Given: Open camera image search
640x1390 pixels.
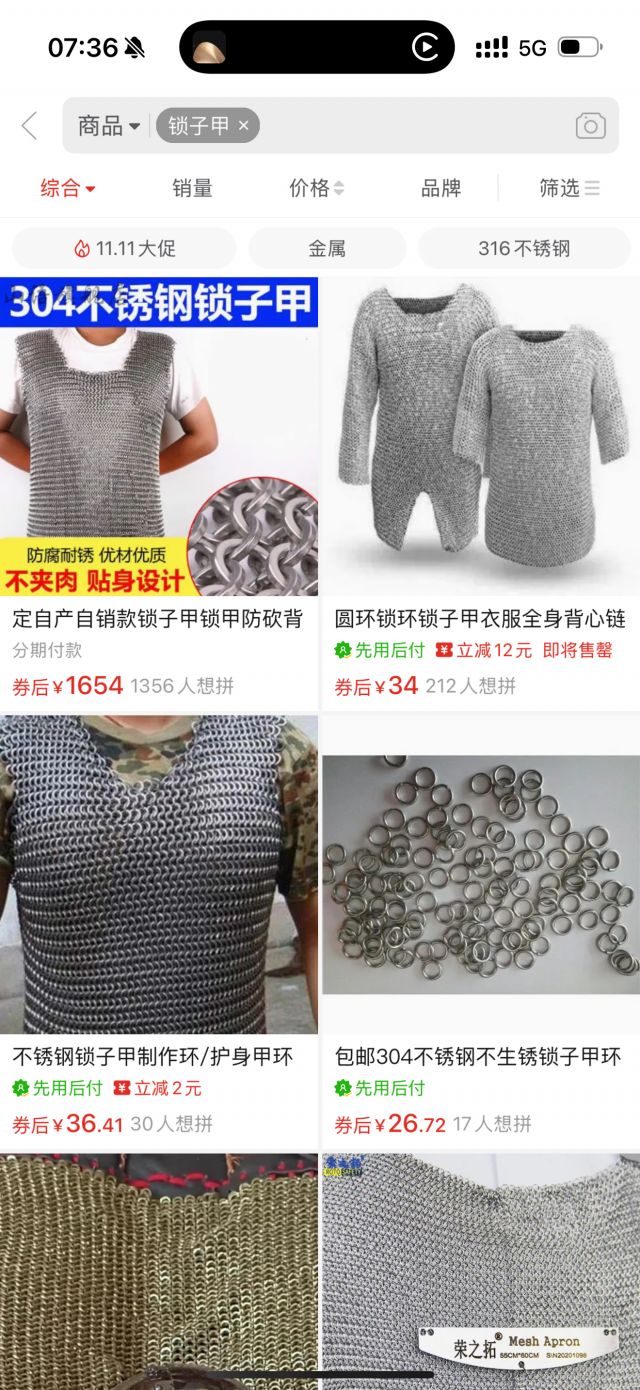Looking at the screenshot, I should click(x=590, y=126).
